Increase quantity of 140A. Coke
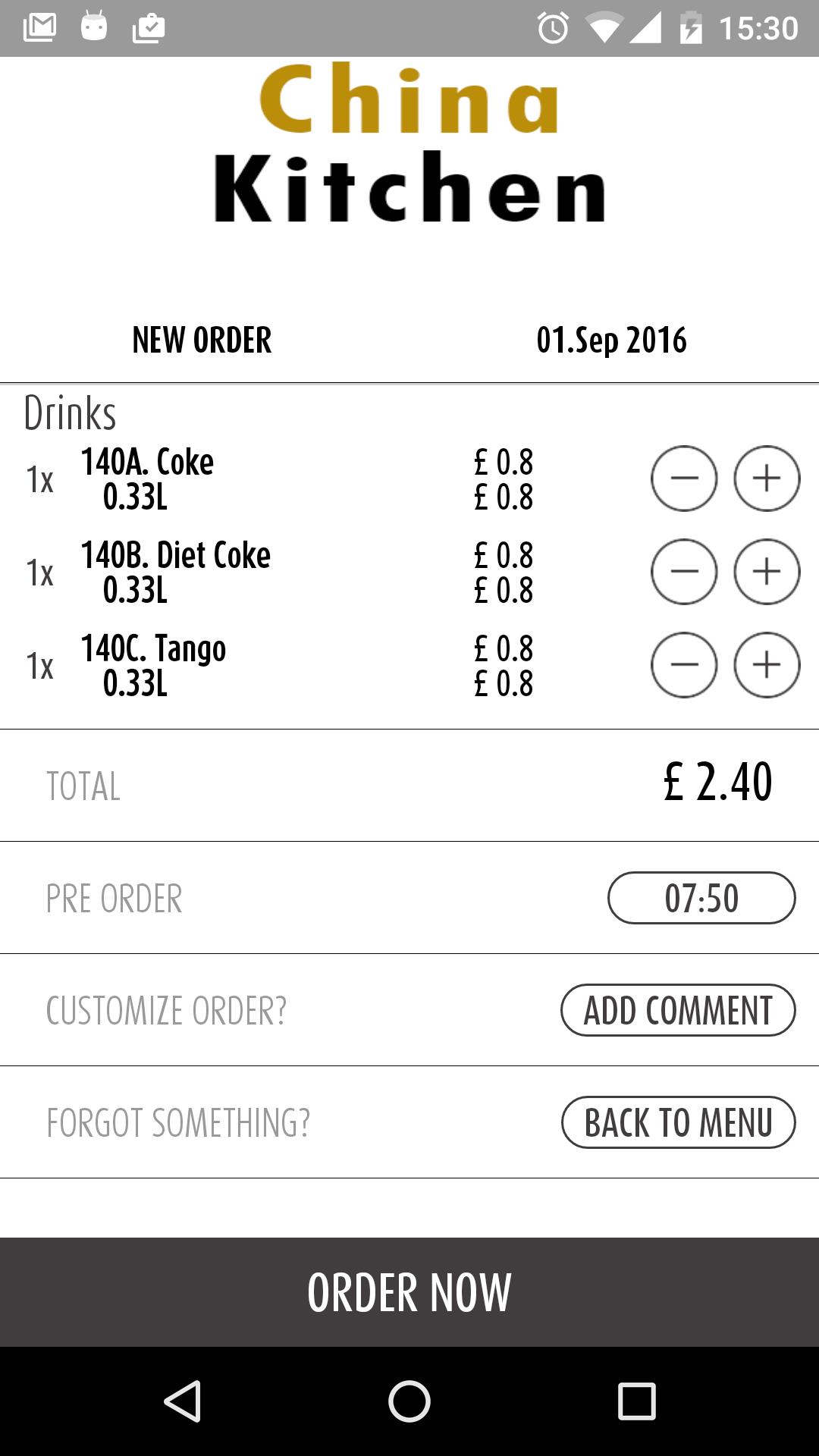This screenshot has width=819, height=1456. [765, 479]
